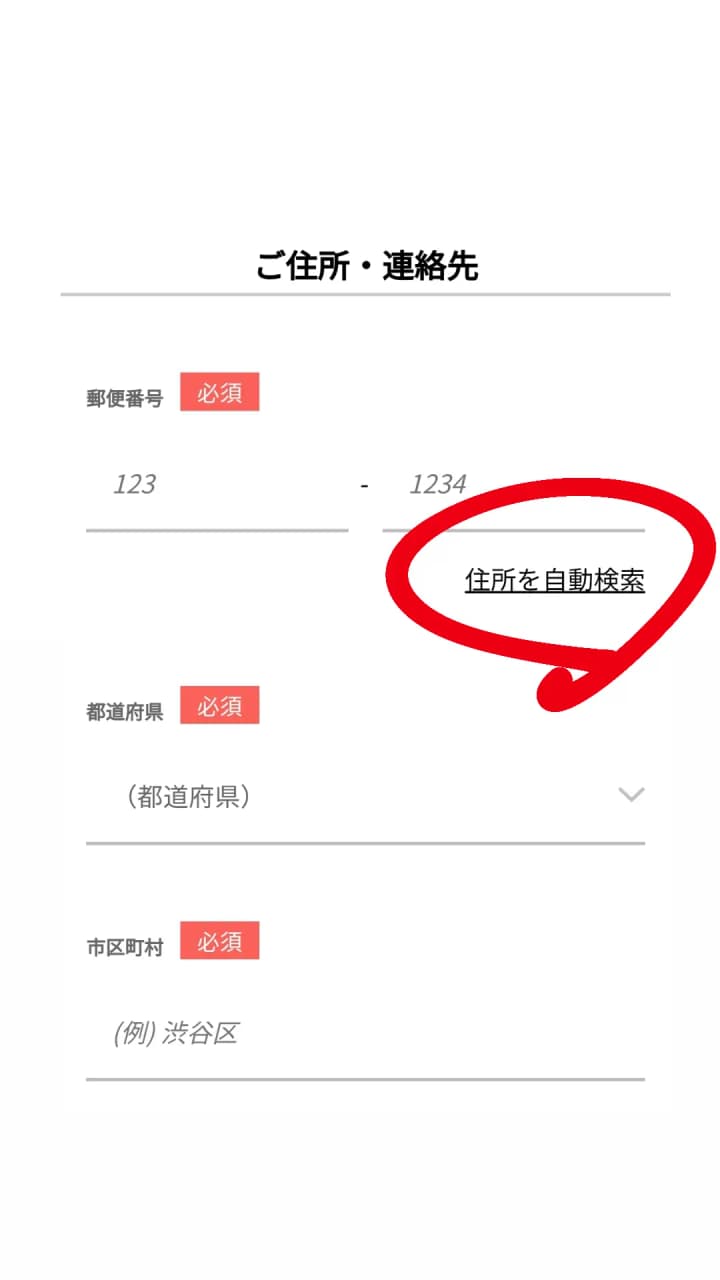720x1280 pixels.
Task: Tap the 市区町村 input field
Action: pos(365,1034)
